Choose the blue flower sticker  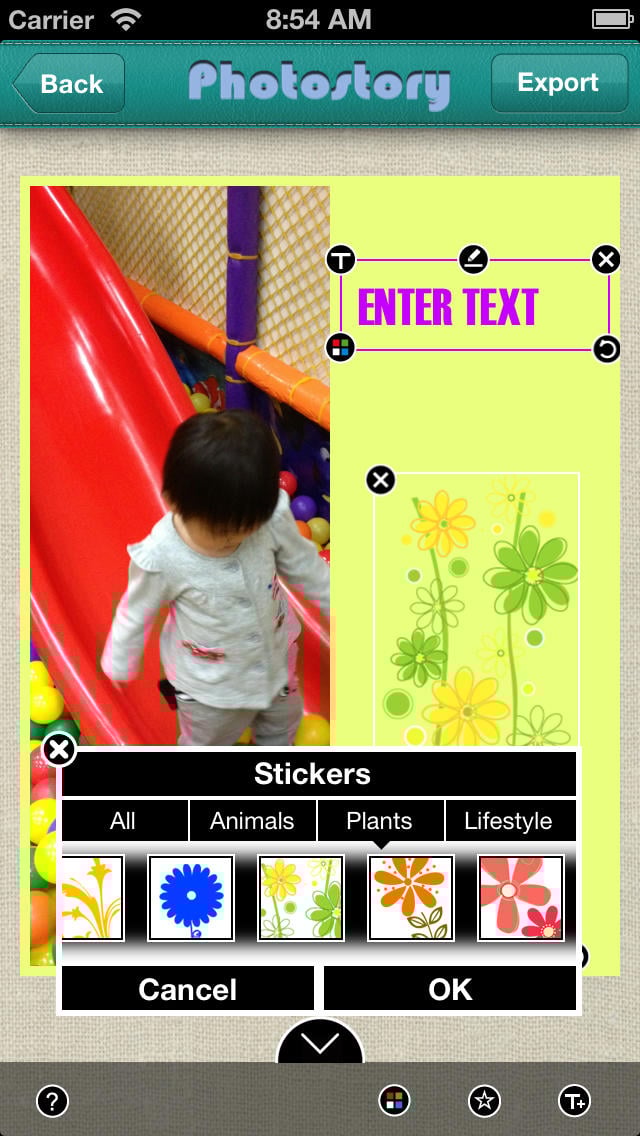point(191,898)
